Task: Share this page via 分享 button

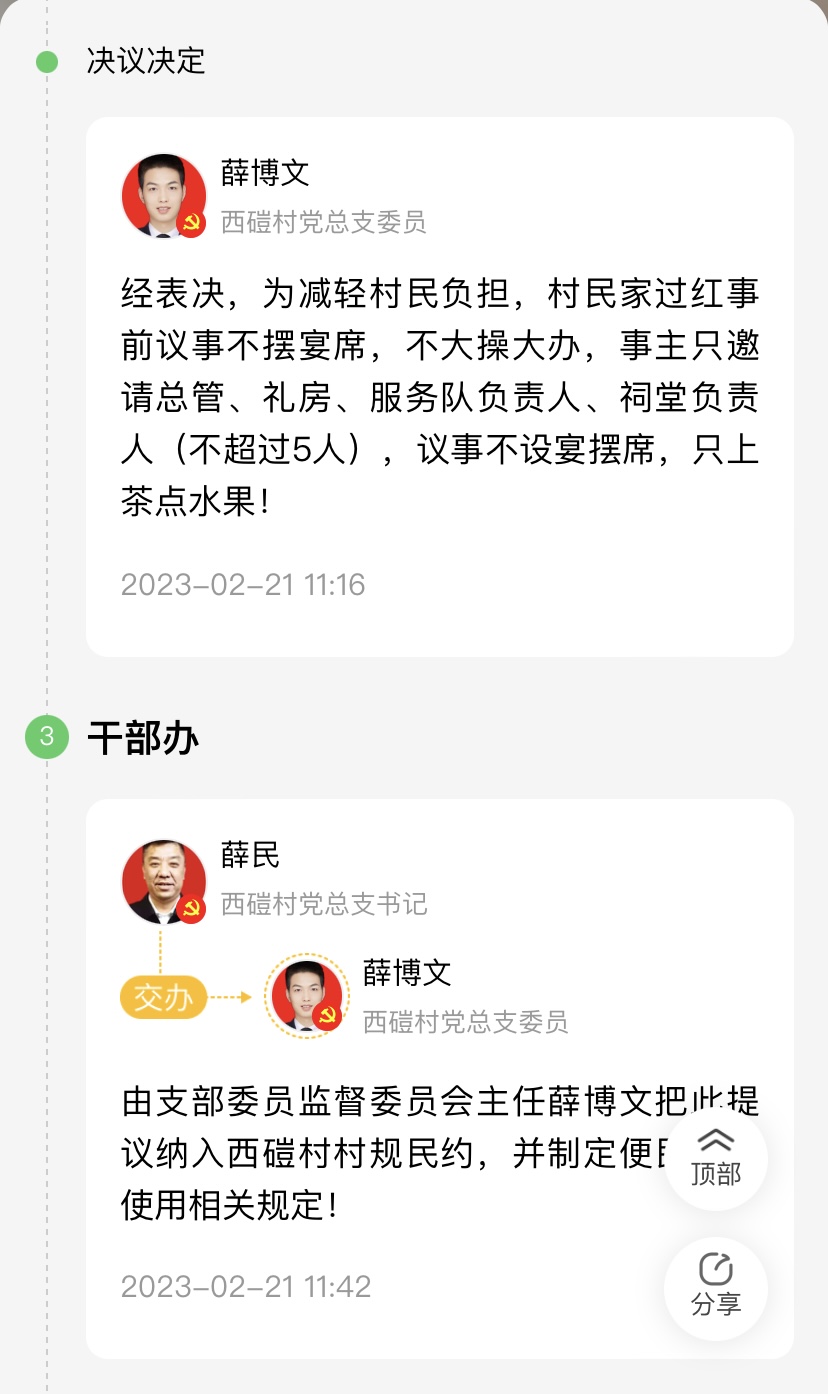Action: [x=716, y=1289]
